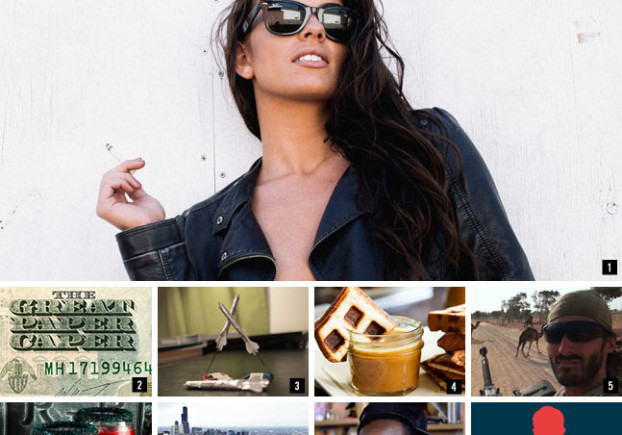Open tile 3 showing crossed darts
The height and width of the screenshot is (435, 622).
click(233, 341)
